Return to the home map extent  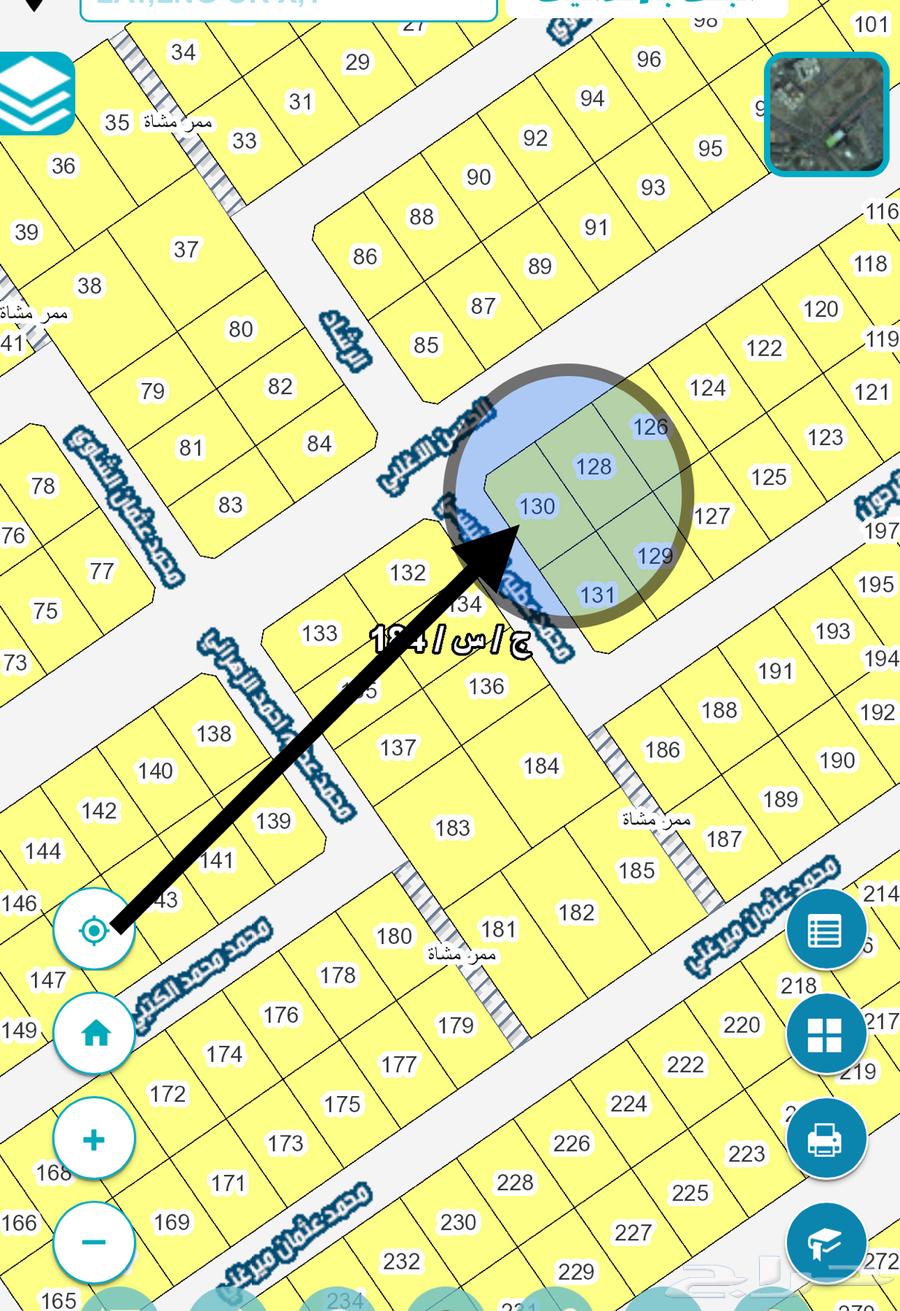tap(94, 1034)
